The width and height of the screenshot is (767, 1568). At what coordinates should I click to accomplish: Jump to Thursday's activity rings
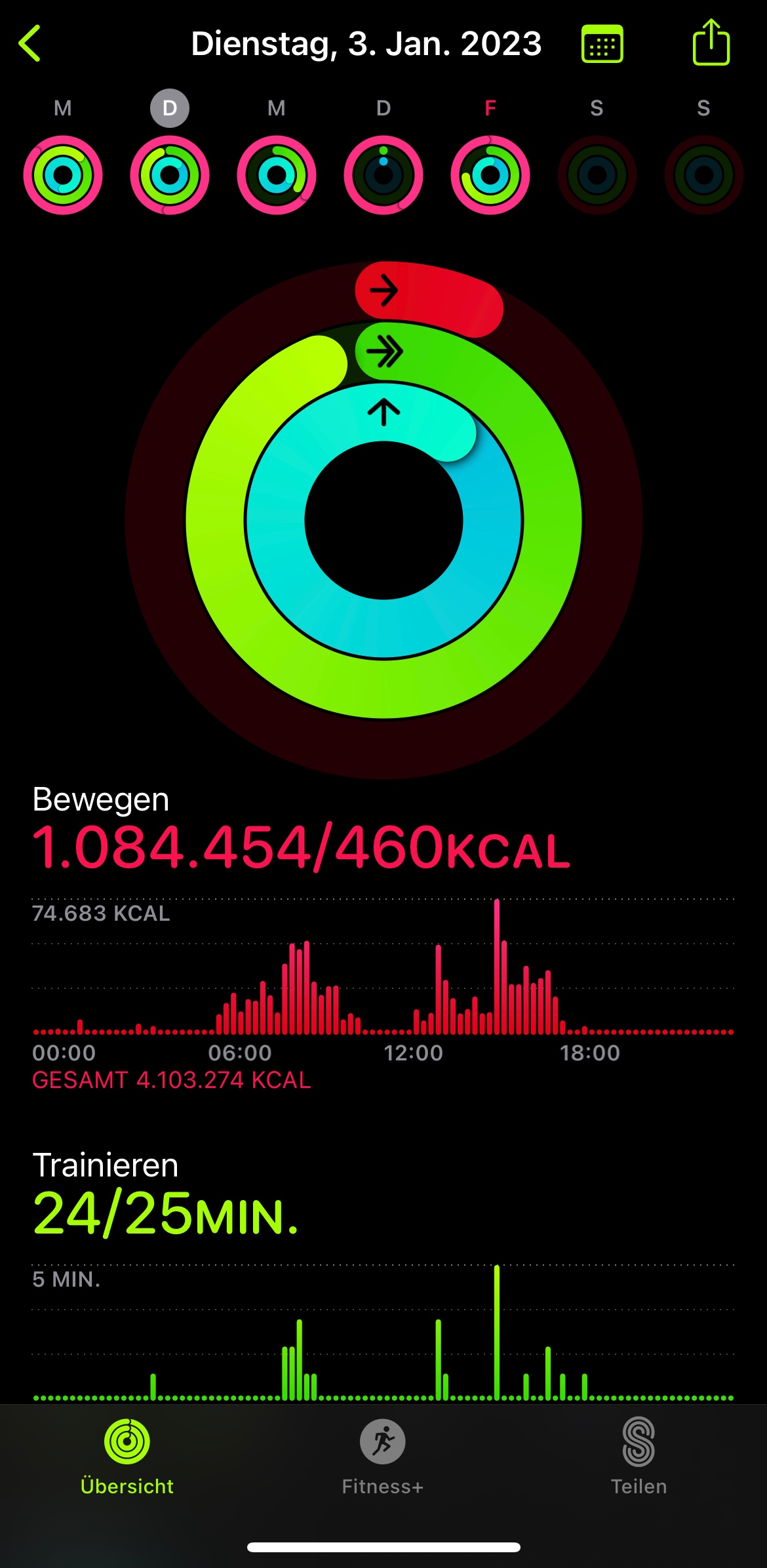[x=383, y=174]
